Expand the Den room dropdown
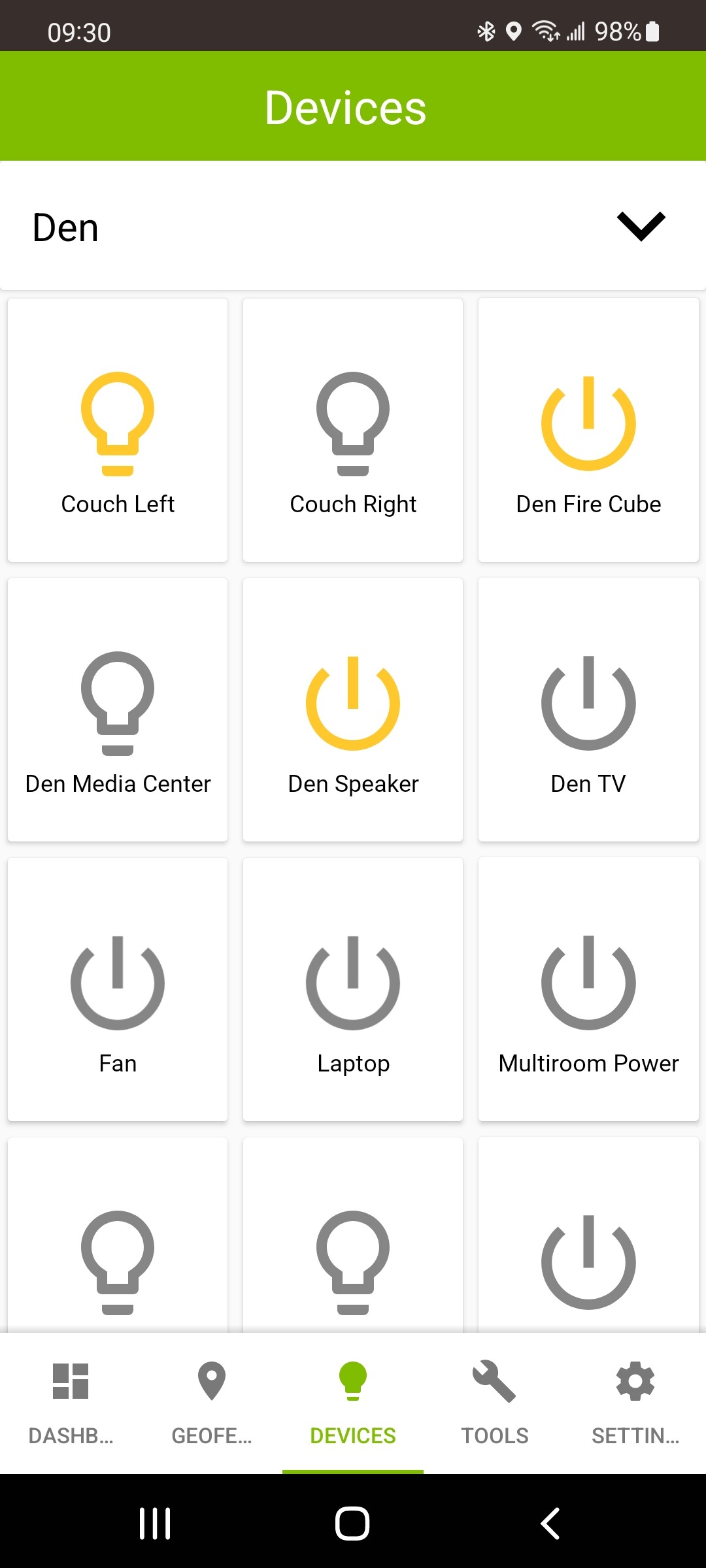 [x=353, y=227]
